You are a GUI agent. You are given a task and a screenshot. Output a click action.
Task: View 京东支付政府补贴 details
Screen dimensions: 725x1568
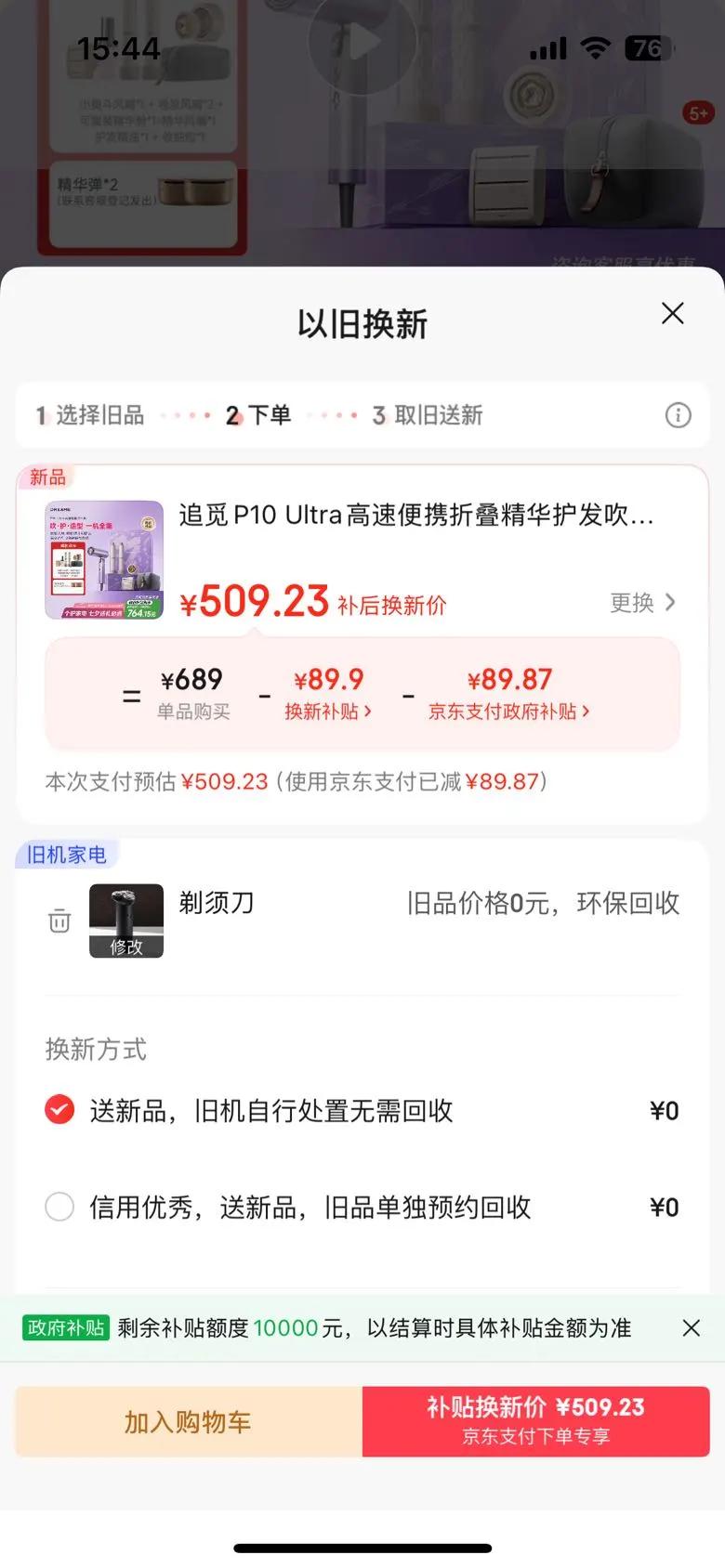point(508,712)
